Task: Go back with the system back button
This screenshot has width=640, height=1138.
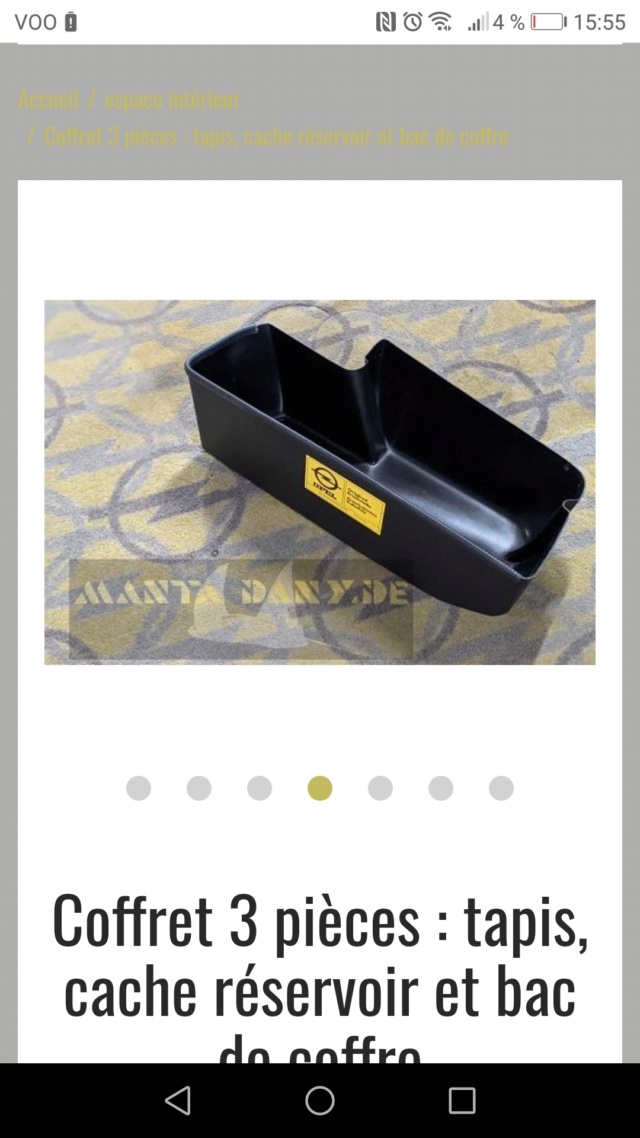Action: pos(178,1100)
